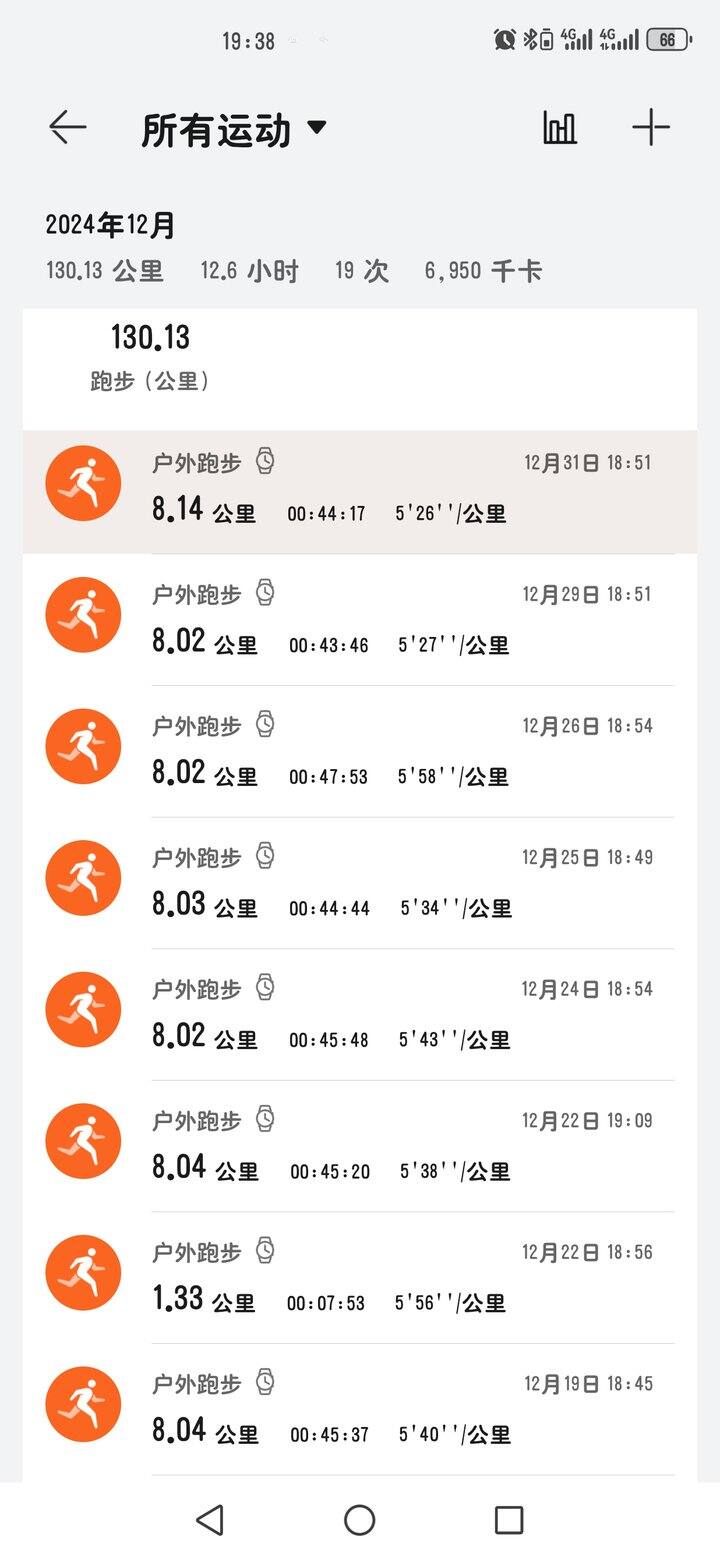View the 12月26日 18:54 outdoor run
Image resolution: width=720 pixels, height=1558 pixels.
(360, 752)
